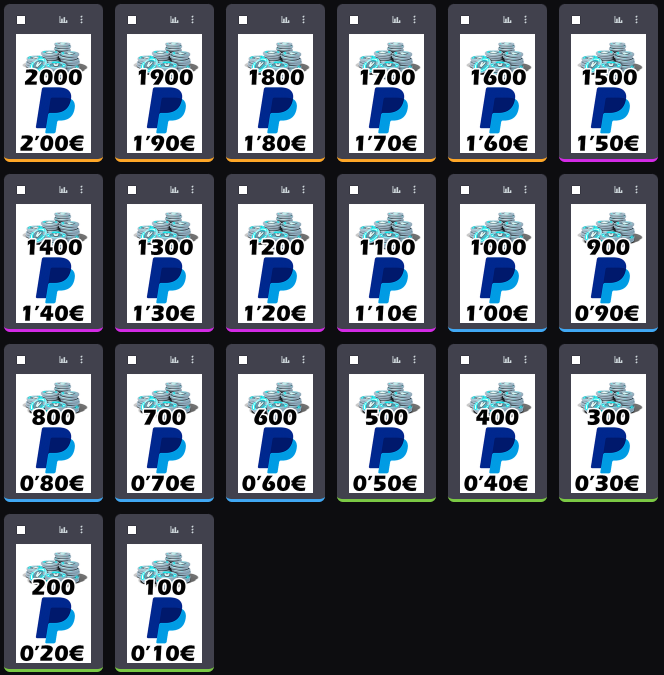Viewport: 664px width, 675px height.
Task: Mark the checkbox on the 800 card
Action: pos(21,360)
